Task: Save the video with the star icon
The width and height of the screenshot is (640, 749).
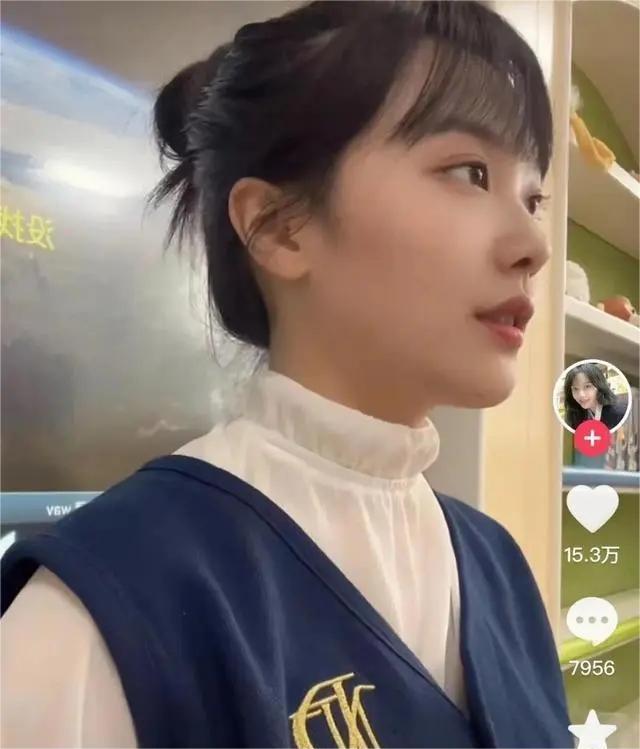Action: point(592,731)
